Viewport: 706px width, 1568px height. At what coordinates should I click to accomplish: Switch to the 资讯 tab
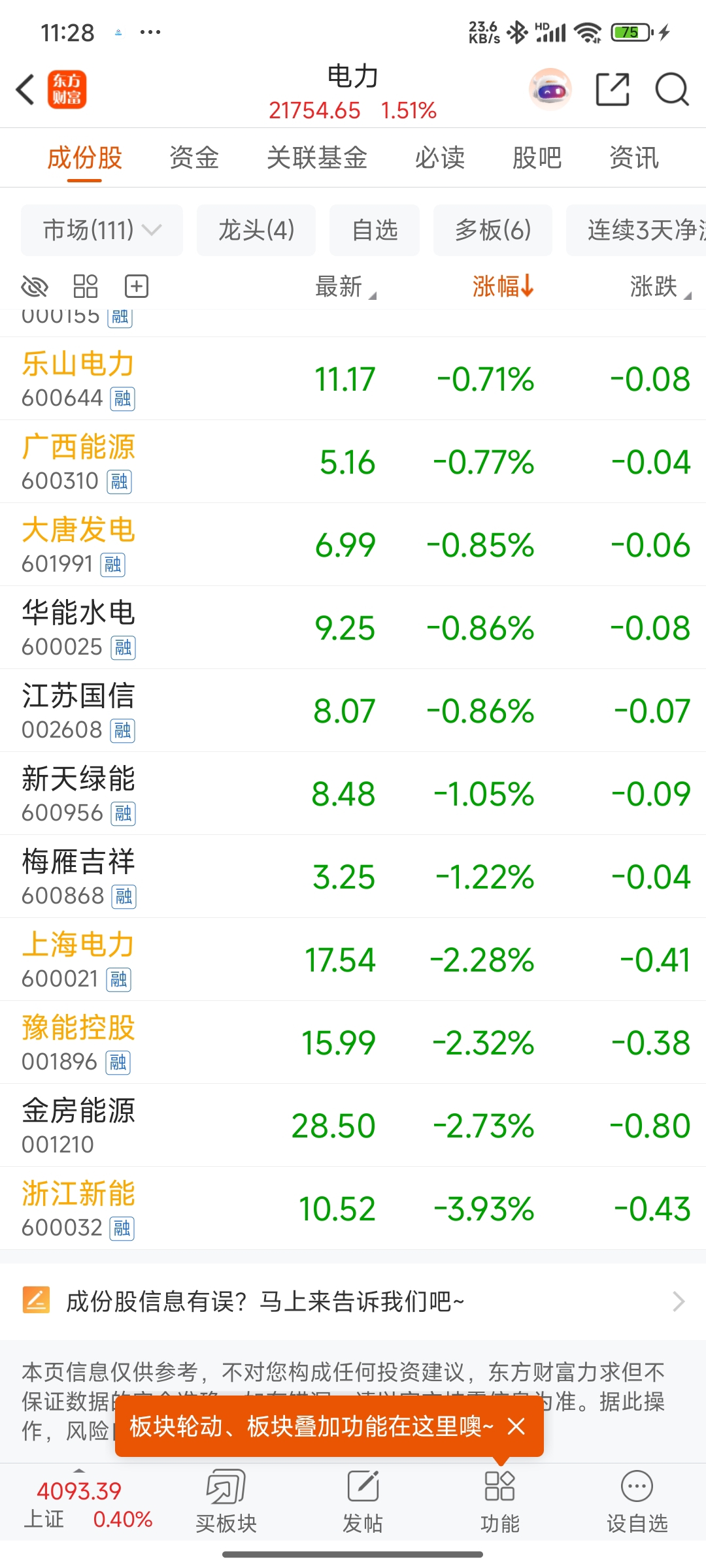[x=633, y=157]
